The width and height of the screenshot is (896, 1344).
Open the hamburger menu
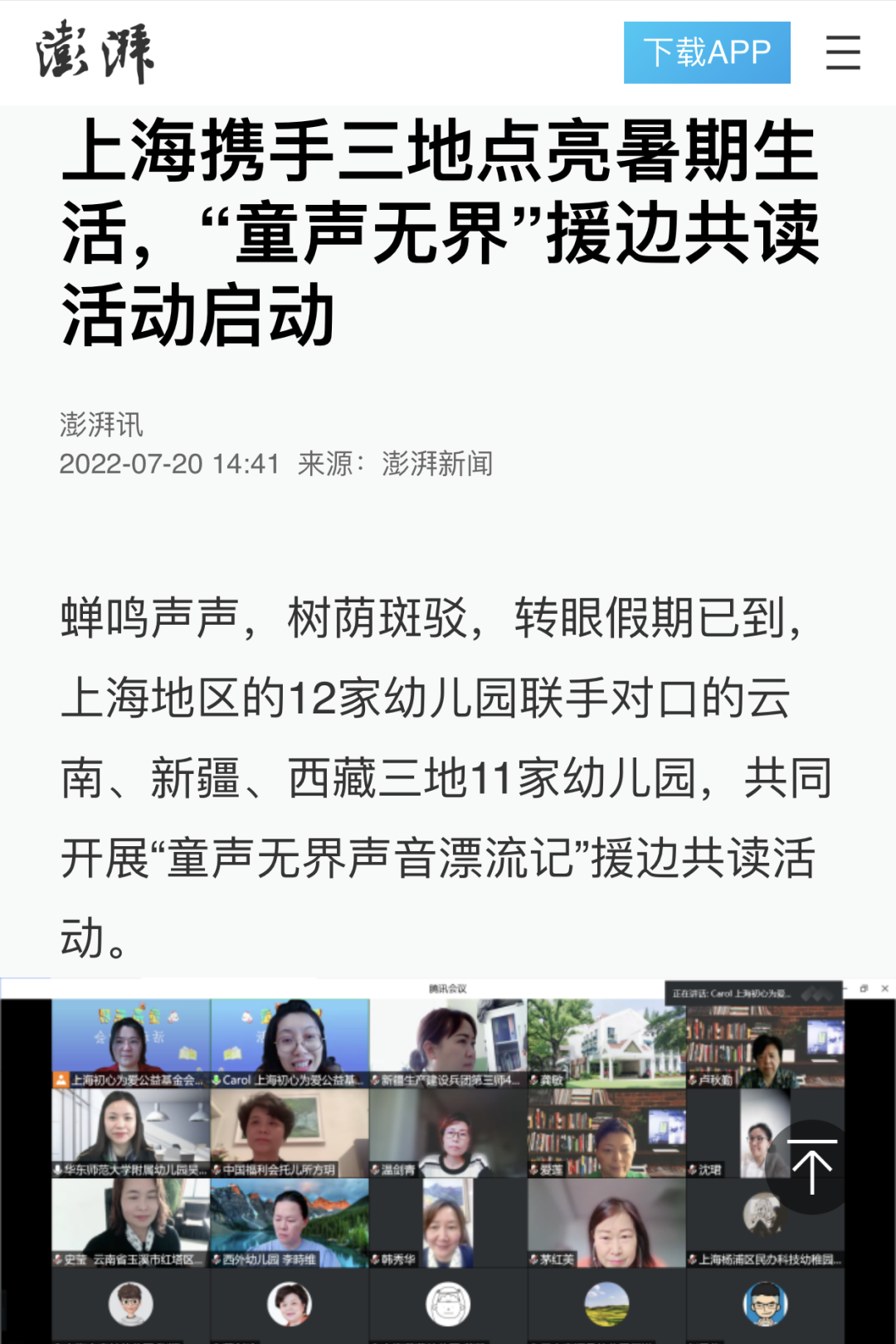click(x=843, y=53)
